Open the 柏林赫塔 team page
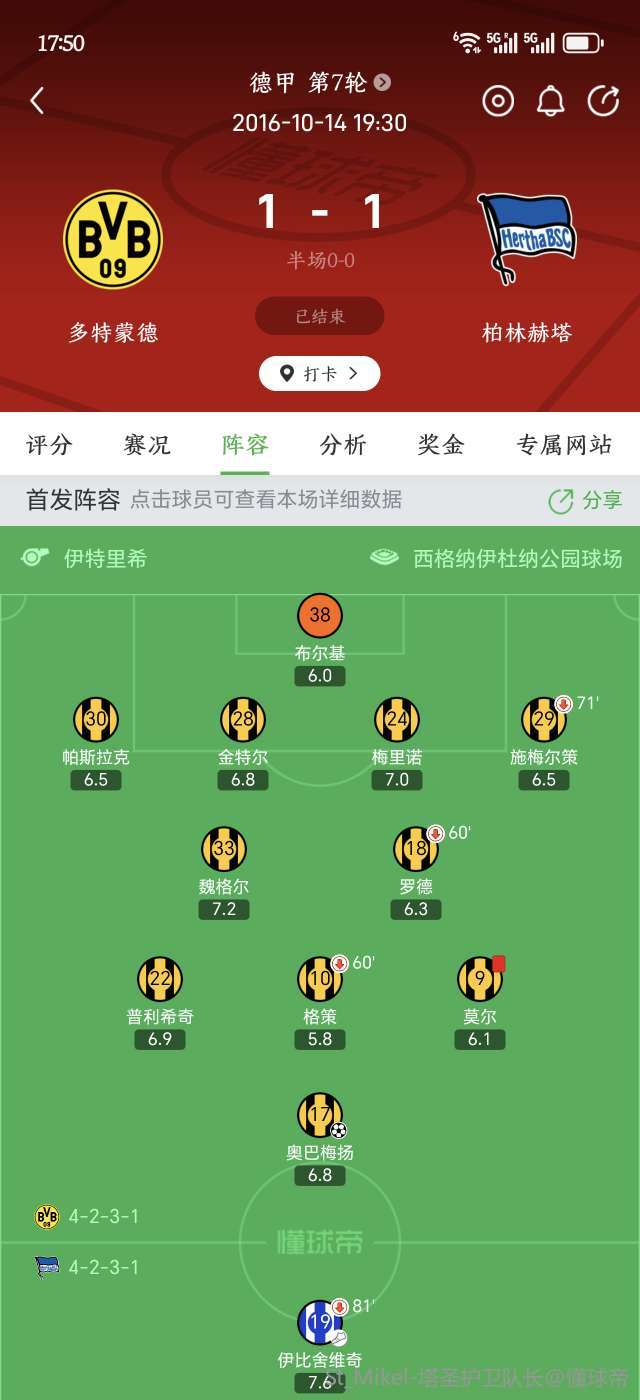The width and height of the screenshot is (640, 1400). click(526, 242)
